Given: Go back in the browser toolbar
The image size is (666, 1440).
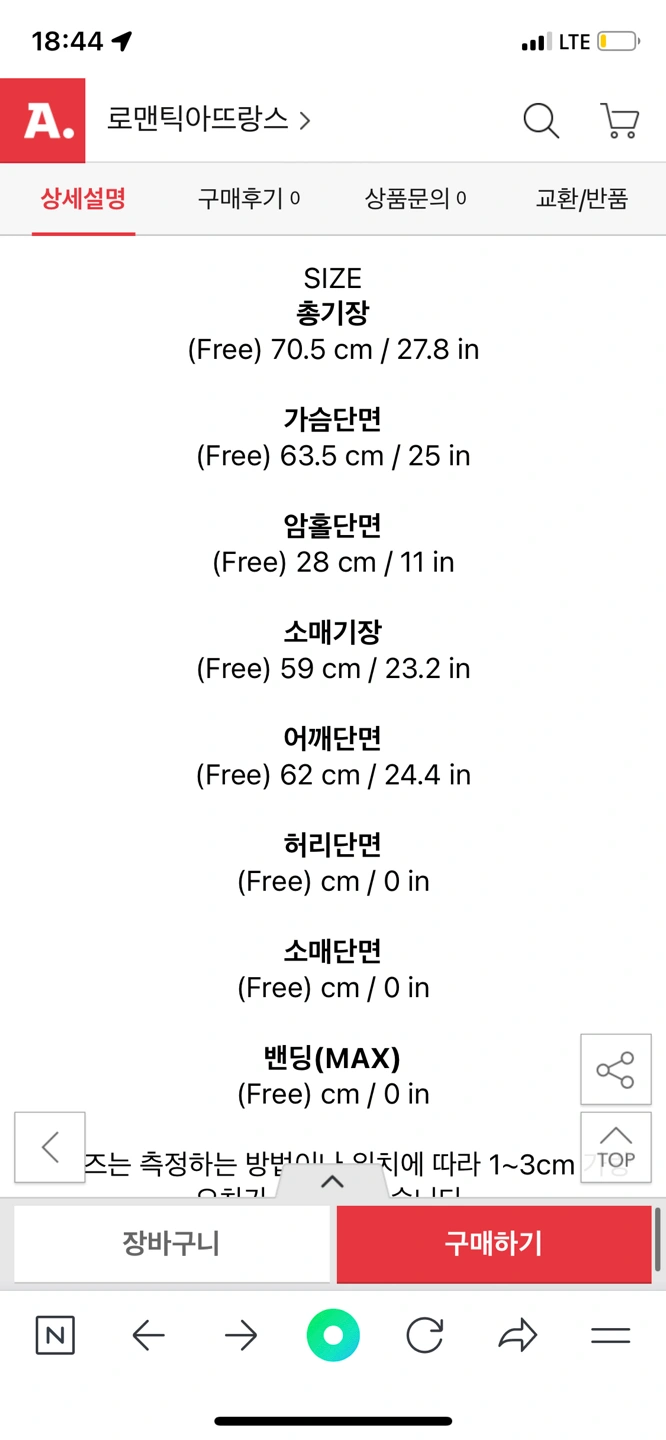Looking at the screenshot, I should click(x=148, y=1336).
